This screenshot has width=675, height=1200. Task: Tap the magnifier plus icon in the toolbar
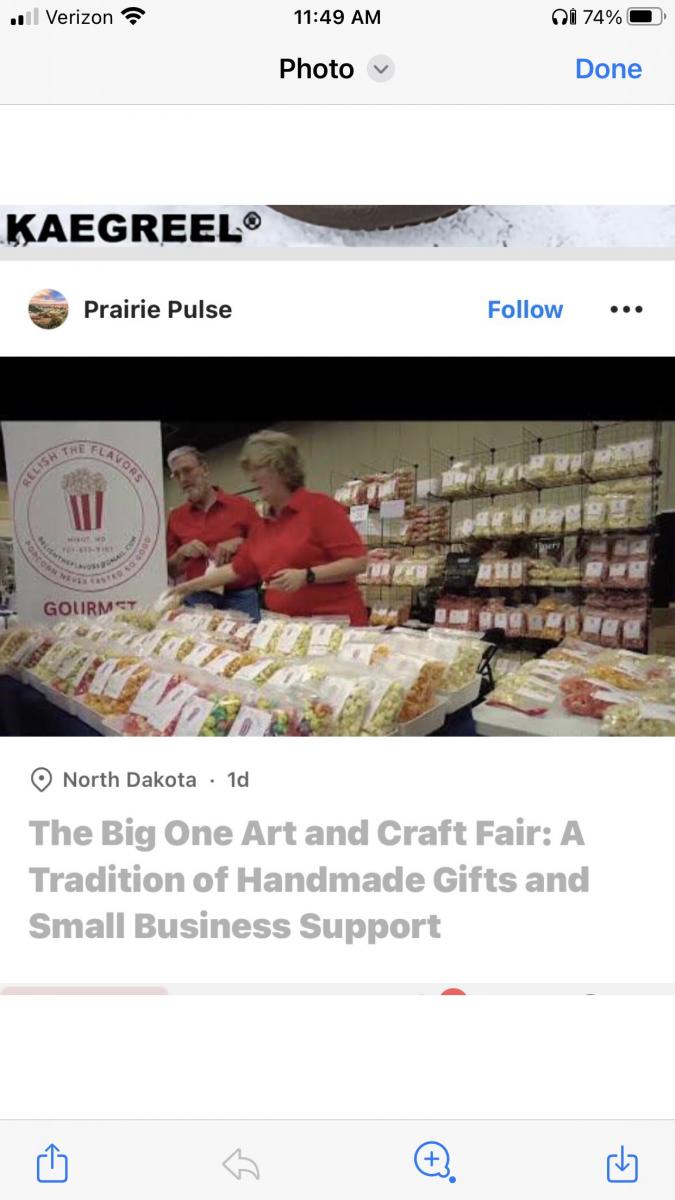pyautogui.click(x=432, y=1162)
